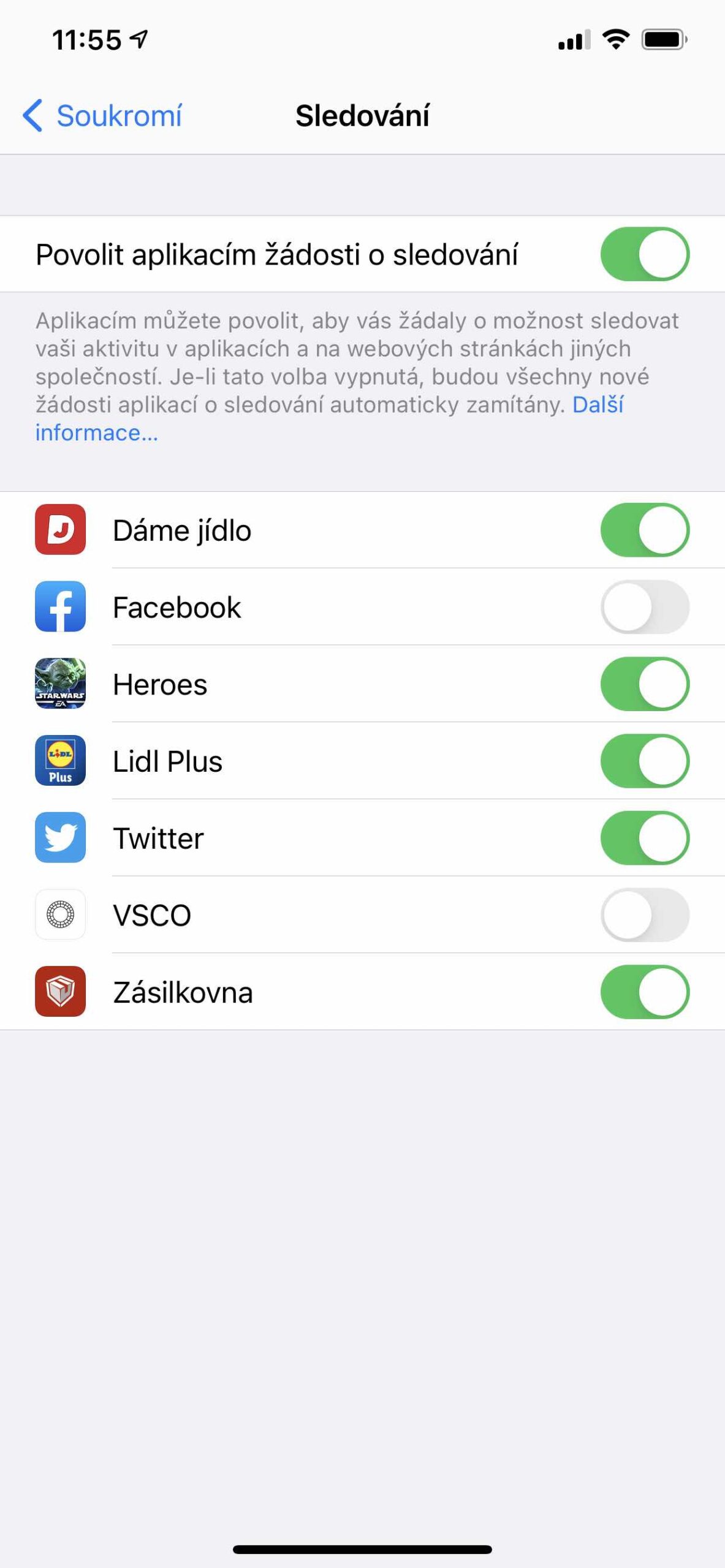The width and height of the screenshot is (725, 1568).
Task: Select the VSCO app icon
Action: pos(59,916)
